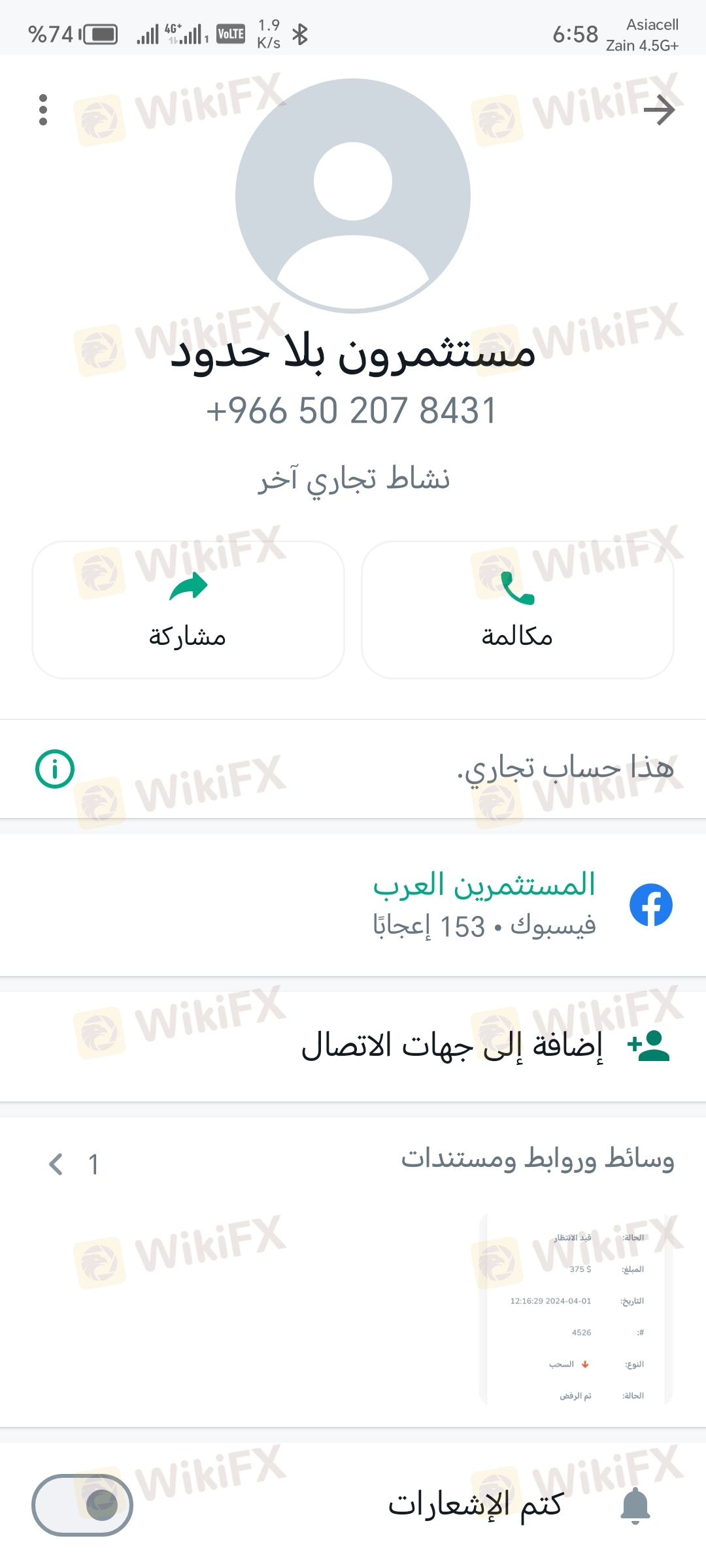
Task: Open business account info row
Action: tap(353, 769)
